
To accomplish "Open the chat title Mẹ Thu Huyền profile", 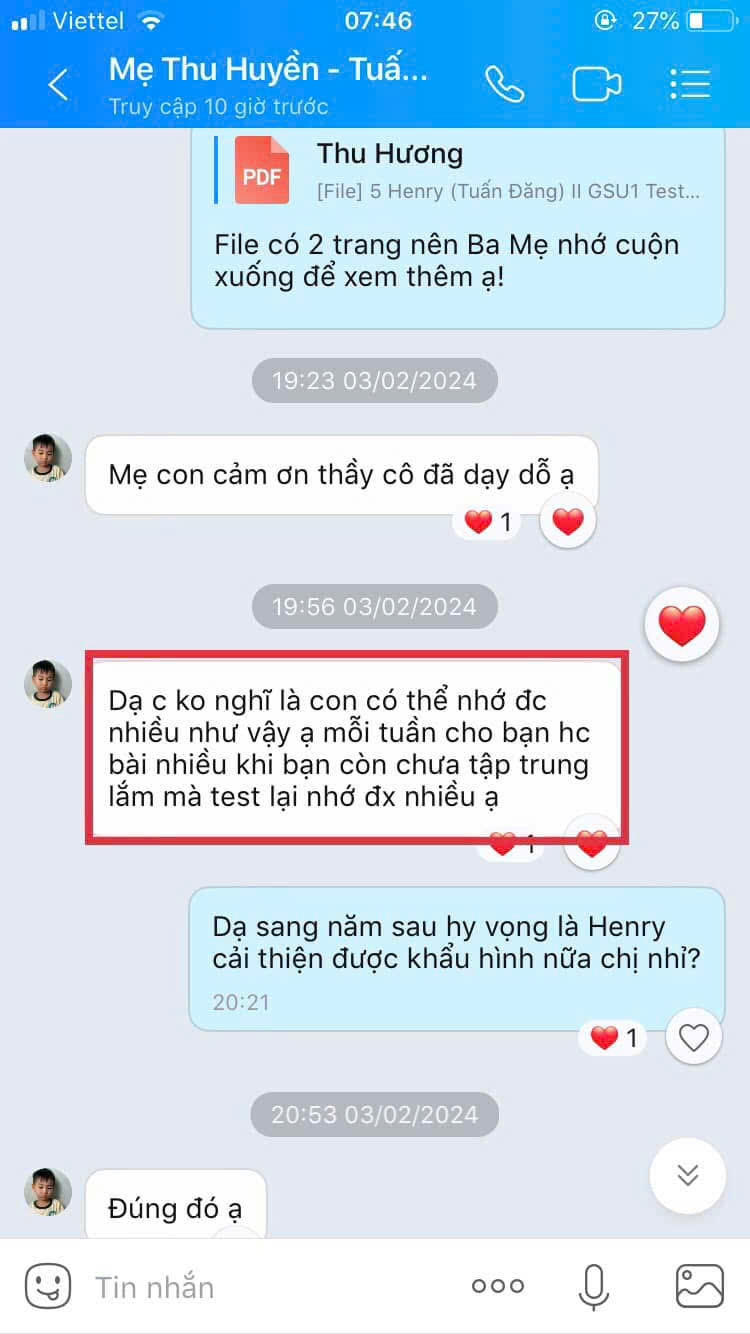I will pyautogui.click(x=268, y=72).
